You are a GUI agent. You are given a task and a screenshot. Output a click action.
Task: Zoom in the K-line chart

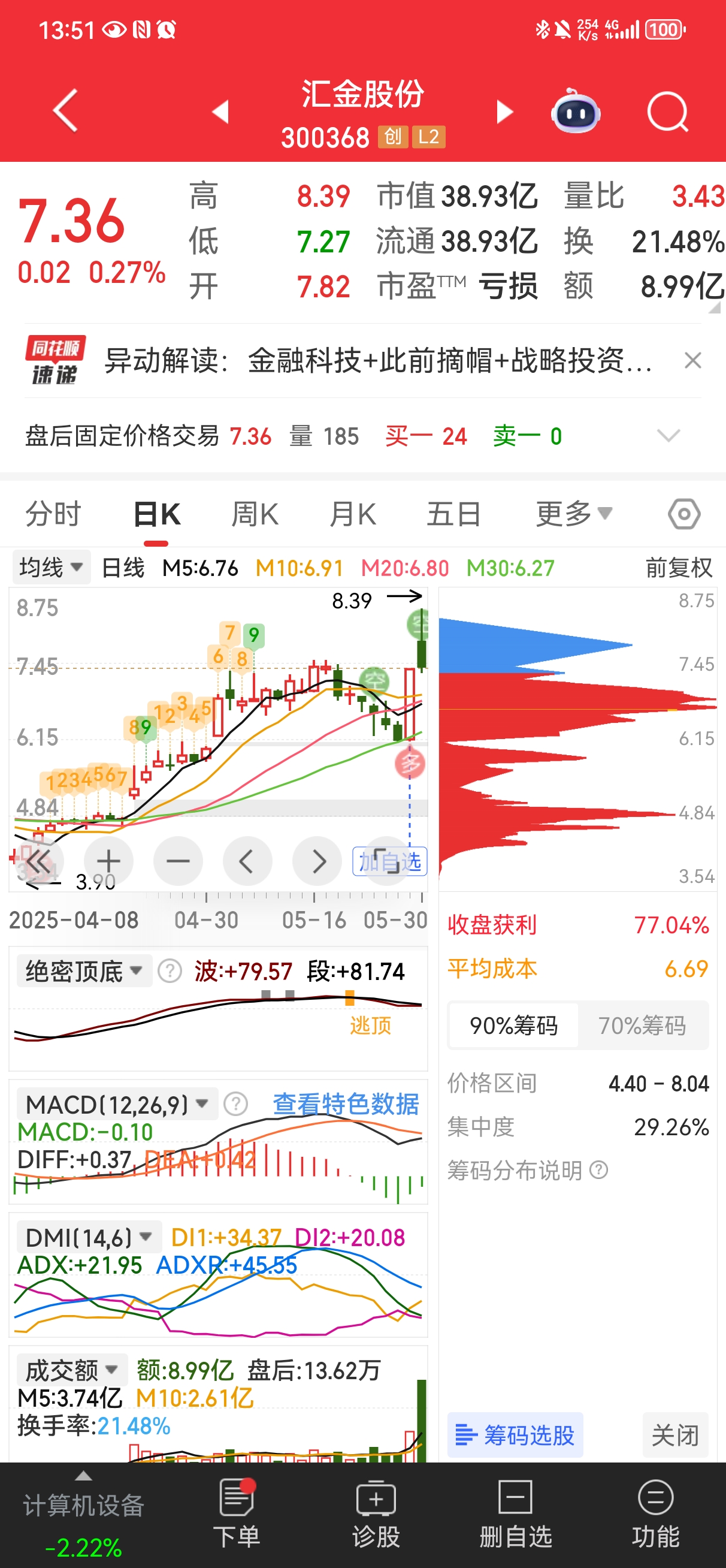108,861
